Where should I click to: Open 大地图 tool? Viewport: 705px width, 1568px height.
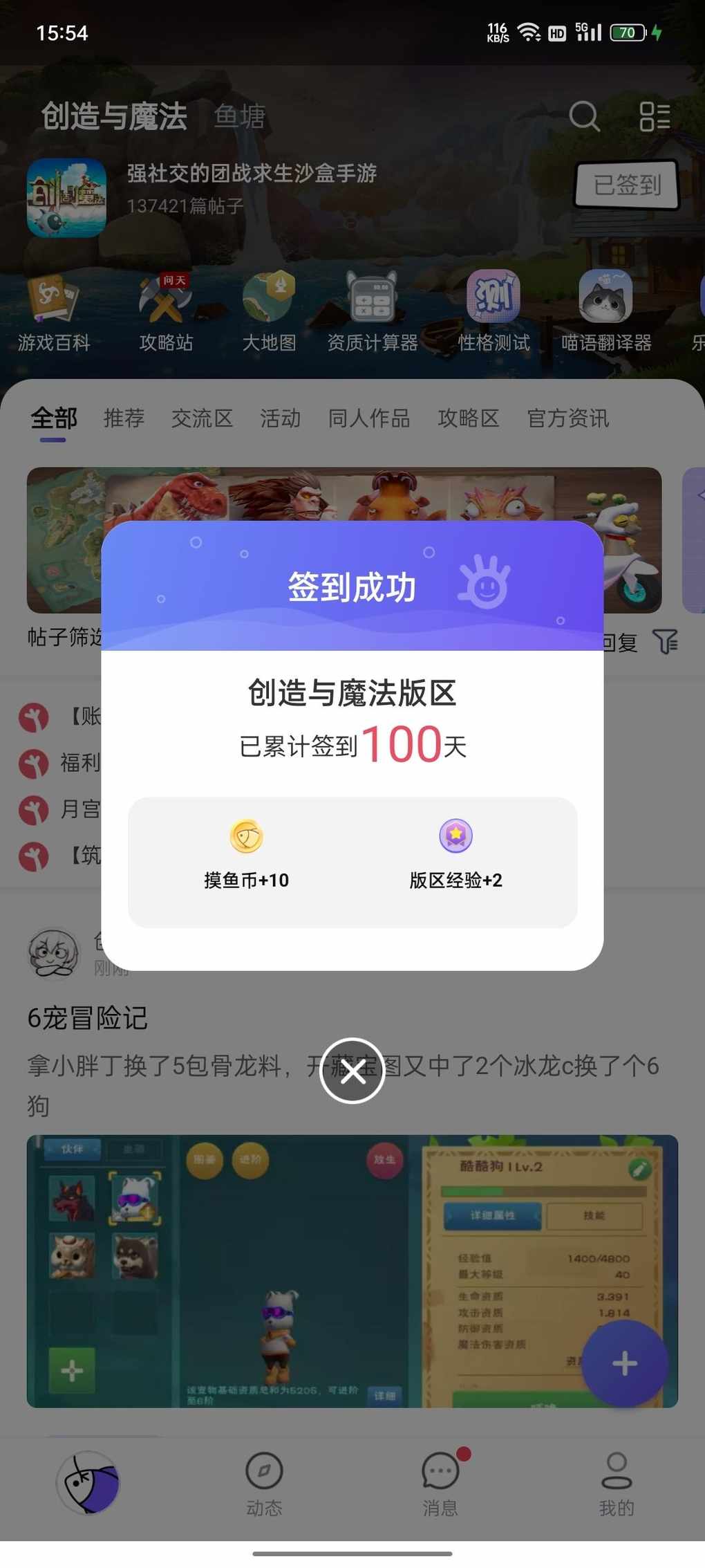point(269,310)
